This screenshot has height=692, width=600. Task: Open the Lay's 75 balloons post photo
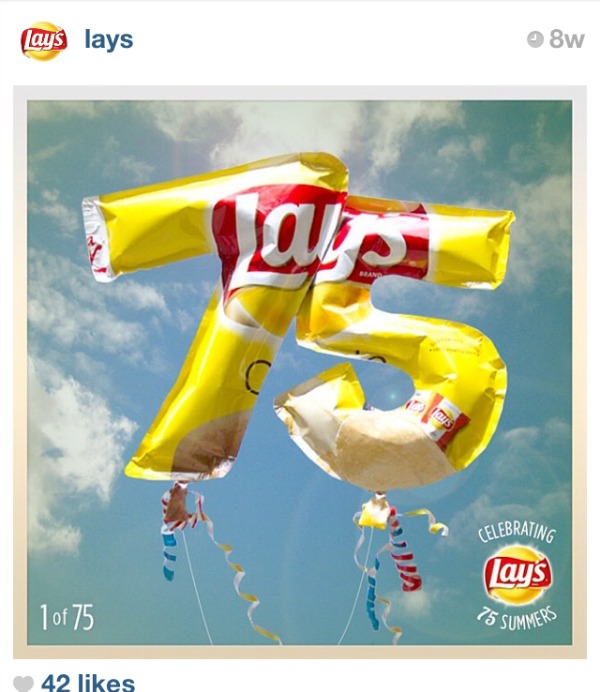pyautogui.click(x=299, y=371)
